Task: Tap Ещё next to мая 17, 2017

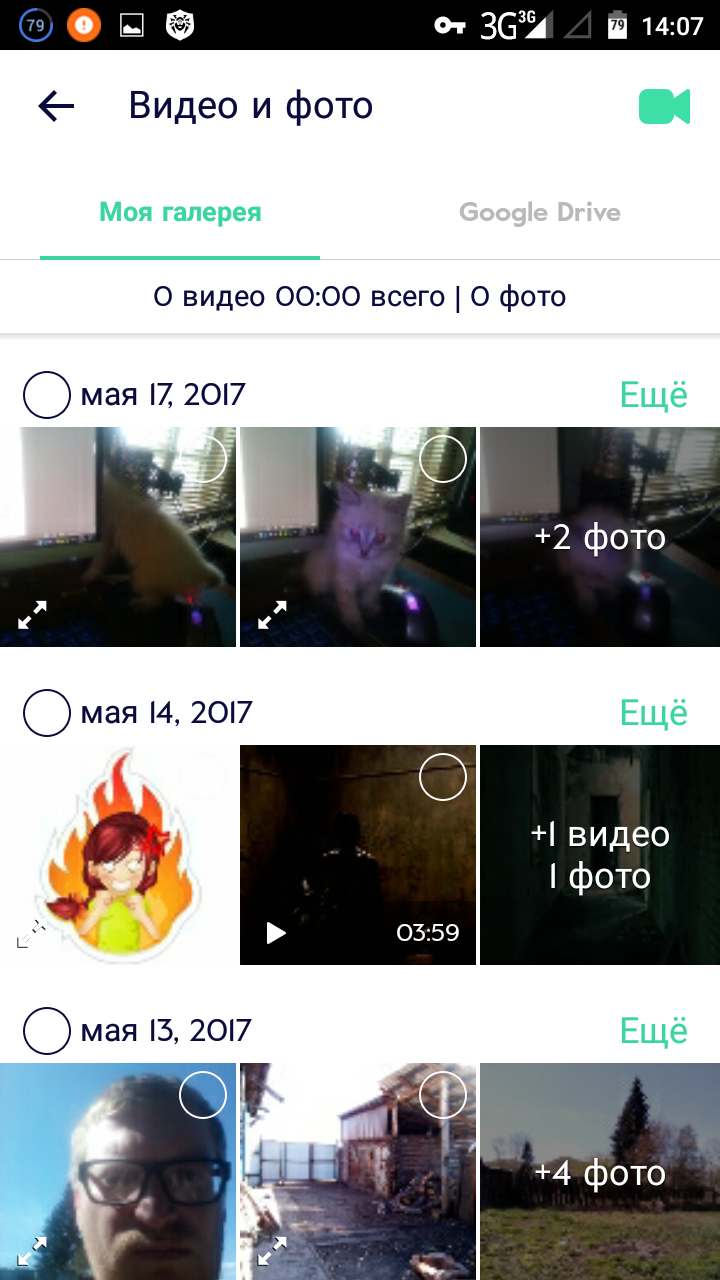Action: pos(654,395)
